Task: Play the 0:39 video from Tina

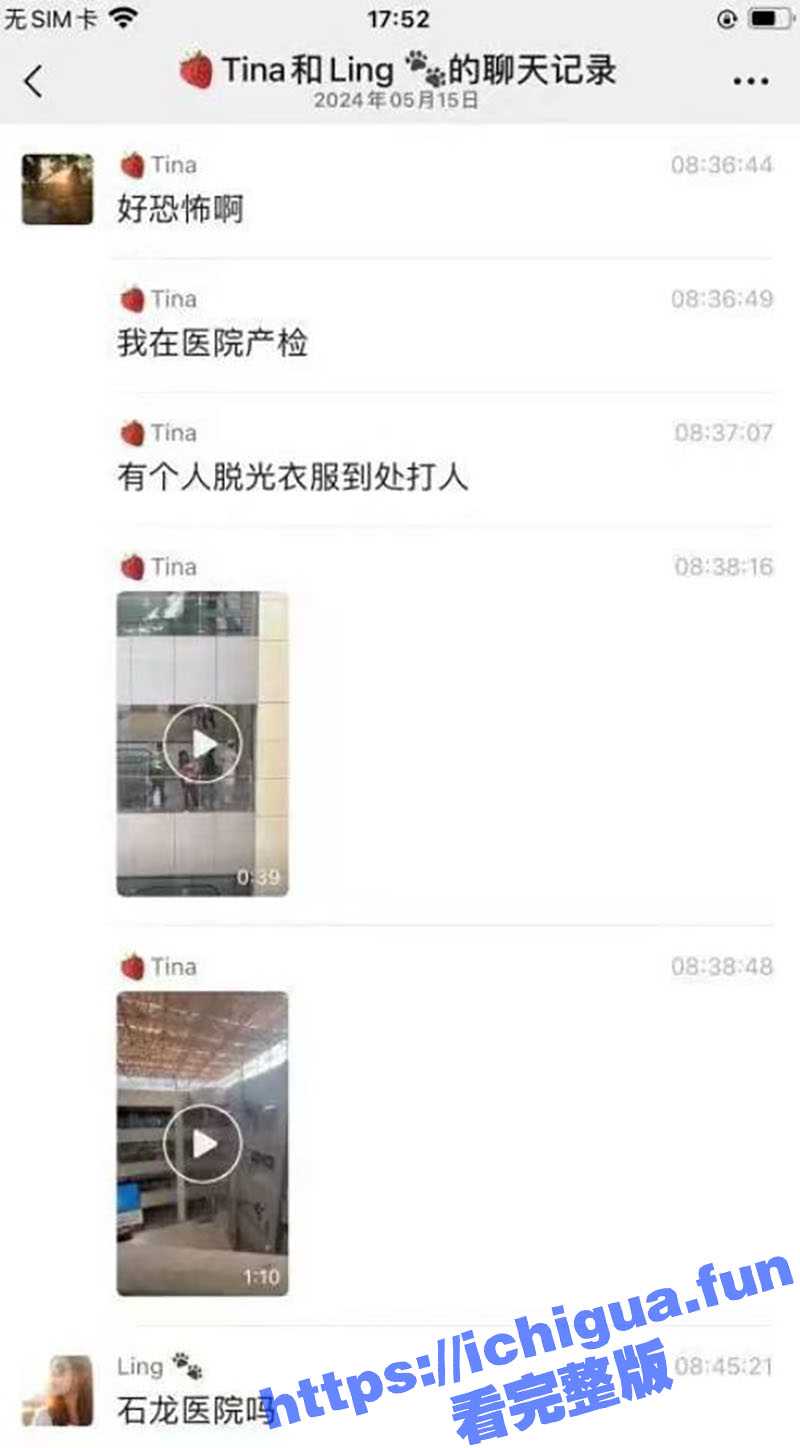Action: click(202, 743)
